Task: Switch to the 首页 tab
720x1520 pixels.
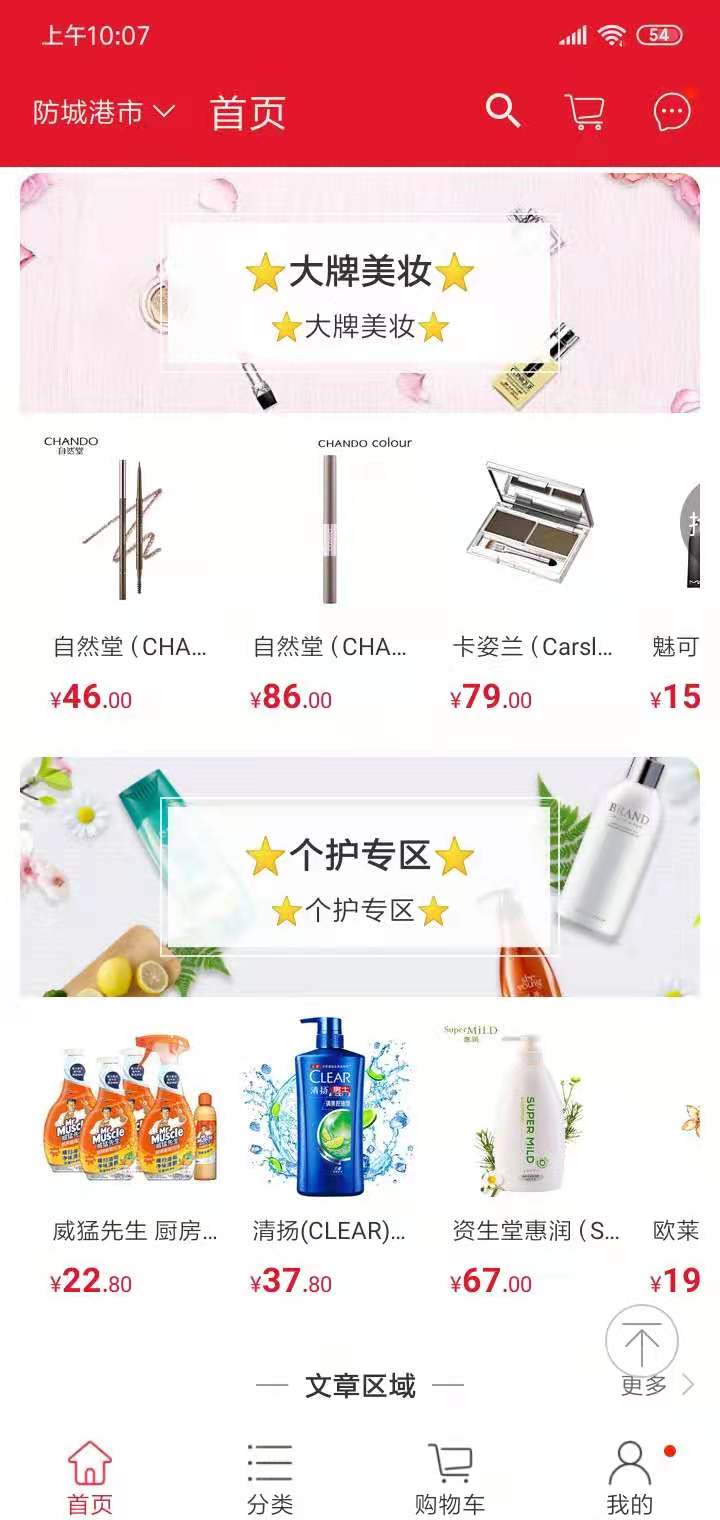Action: [90, 1478]
